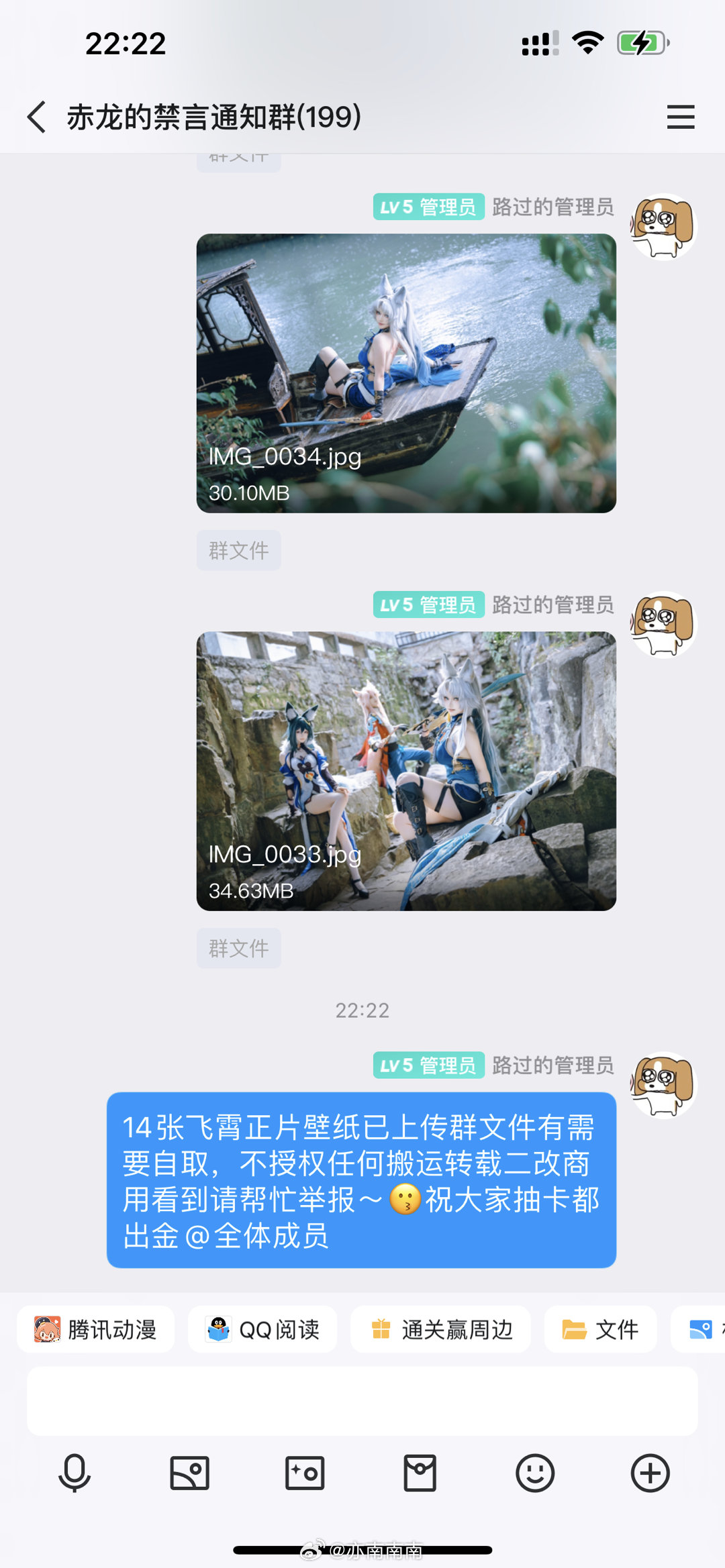Open the camera capture icon
725x1568 pixels.
(x=305, y=1473)
